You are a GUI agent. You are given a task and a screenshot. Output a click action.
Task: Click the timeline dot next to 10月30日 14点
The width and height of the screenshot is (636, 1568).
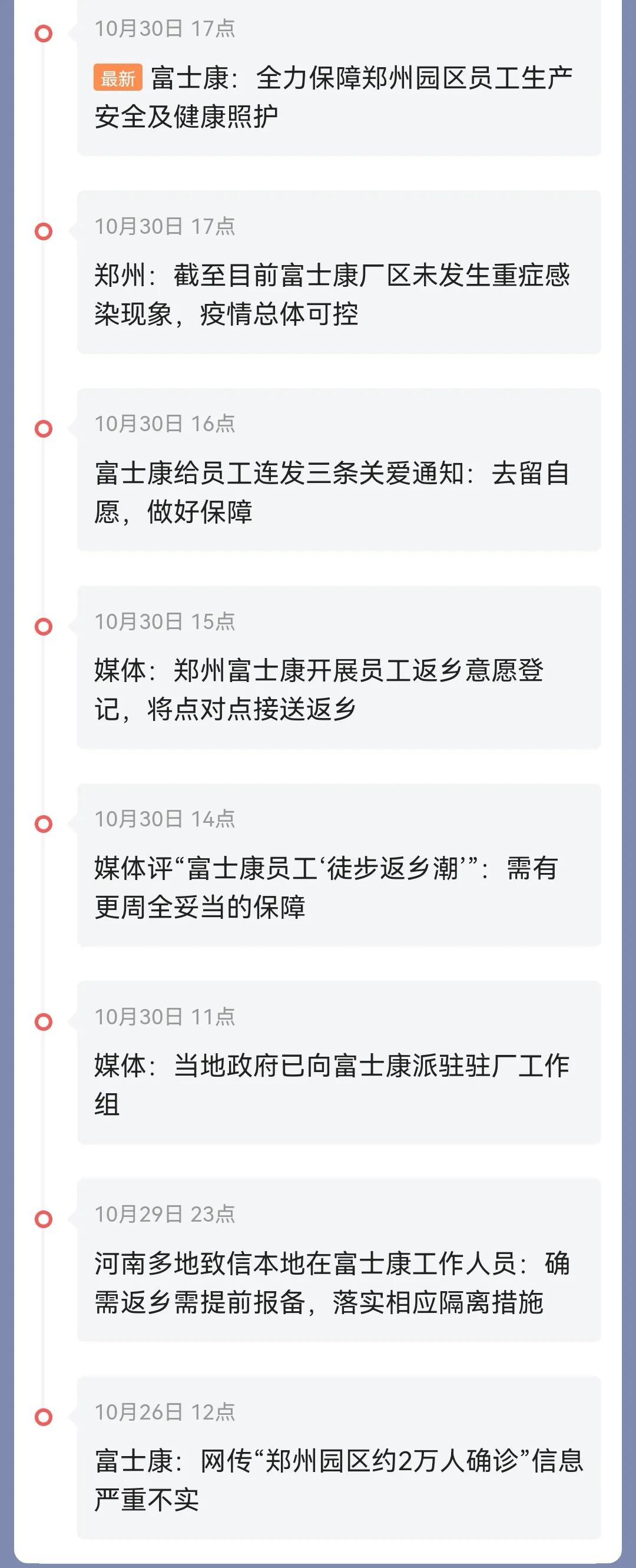42,823
